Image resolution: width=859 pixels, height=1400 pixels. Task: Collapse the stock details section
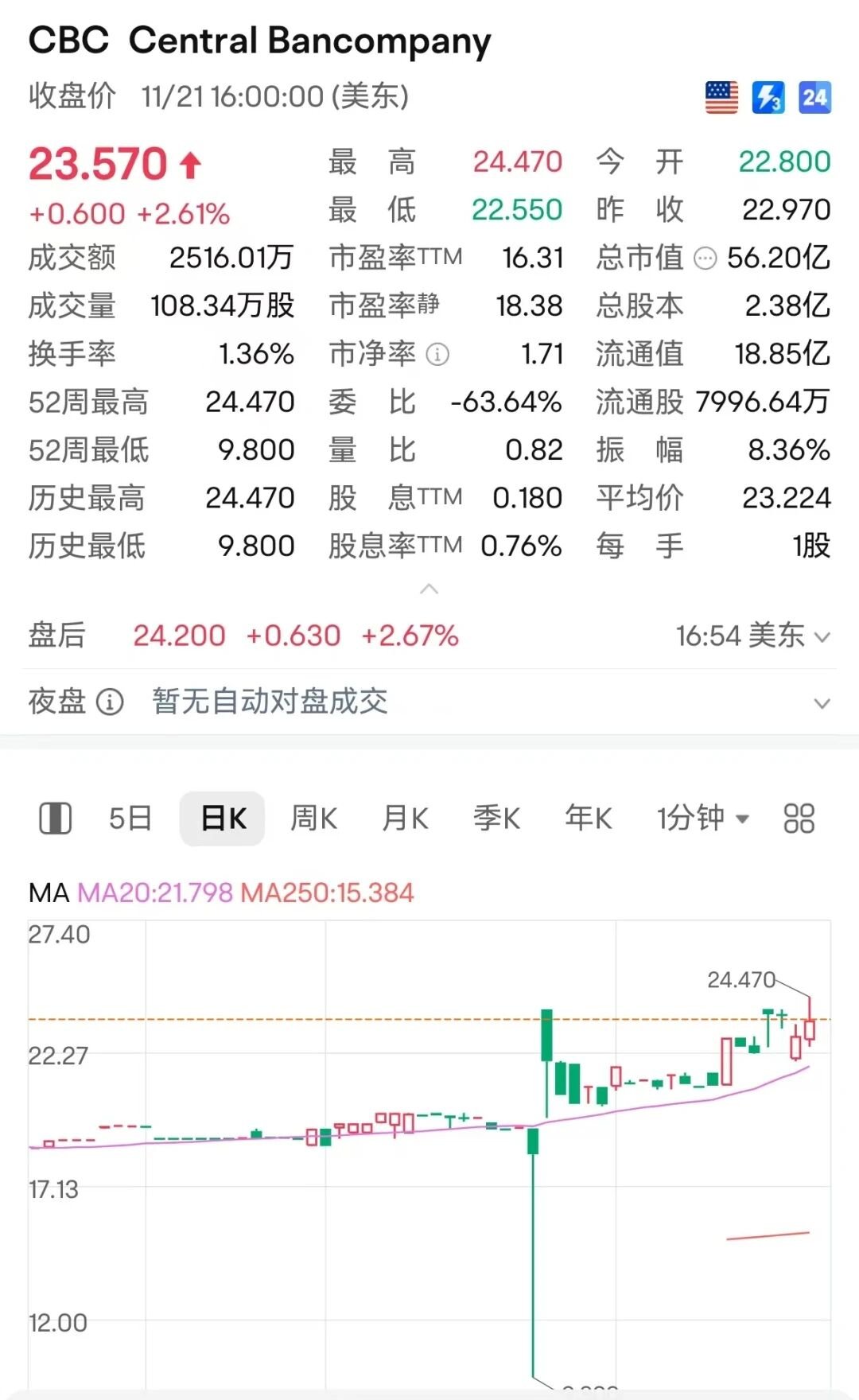[x=429, y=589]
